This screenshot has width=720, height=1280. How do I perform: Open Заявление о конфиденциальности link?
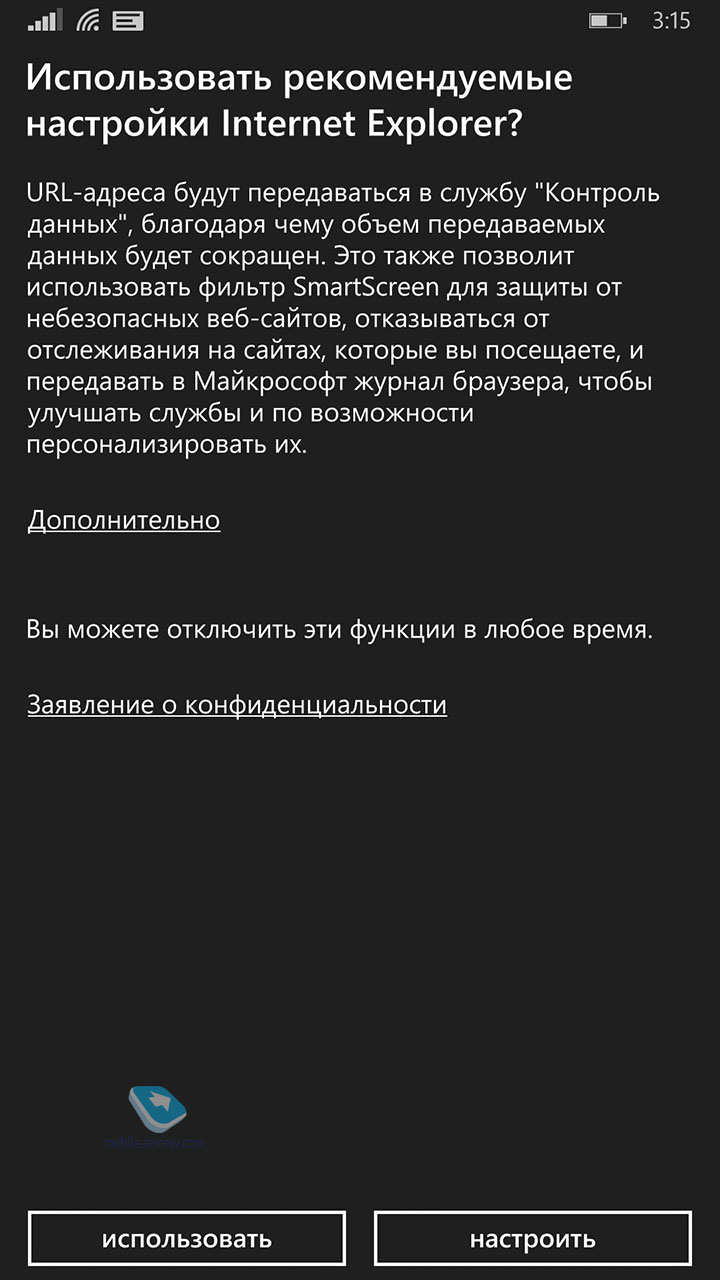click(237, 705)
